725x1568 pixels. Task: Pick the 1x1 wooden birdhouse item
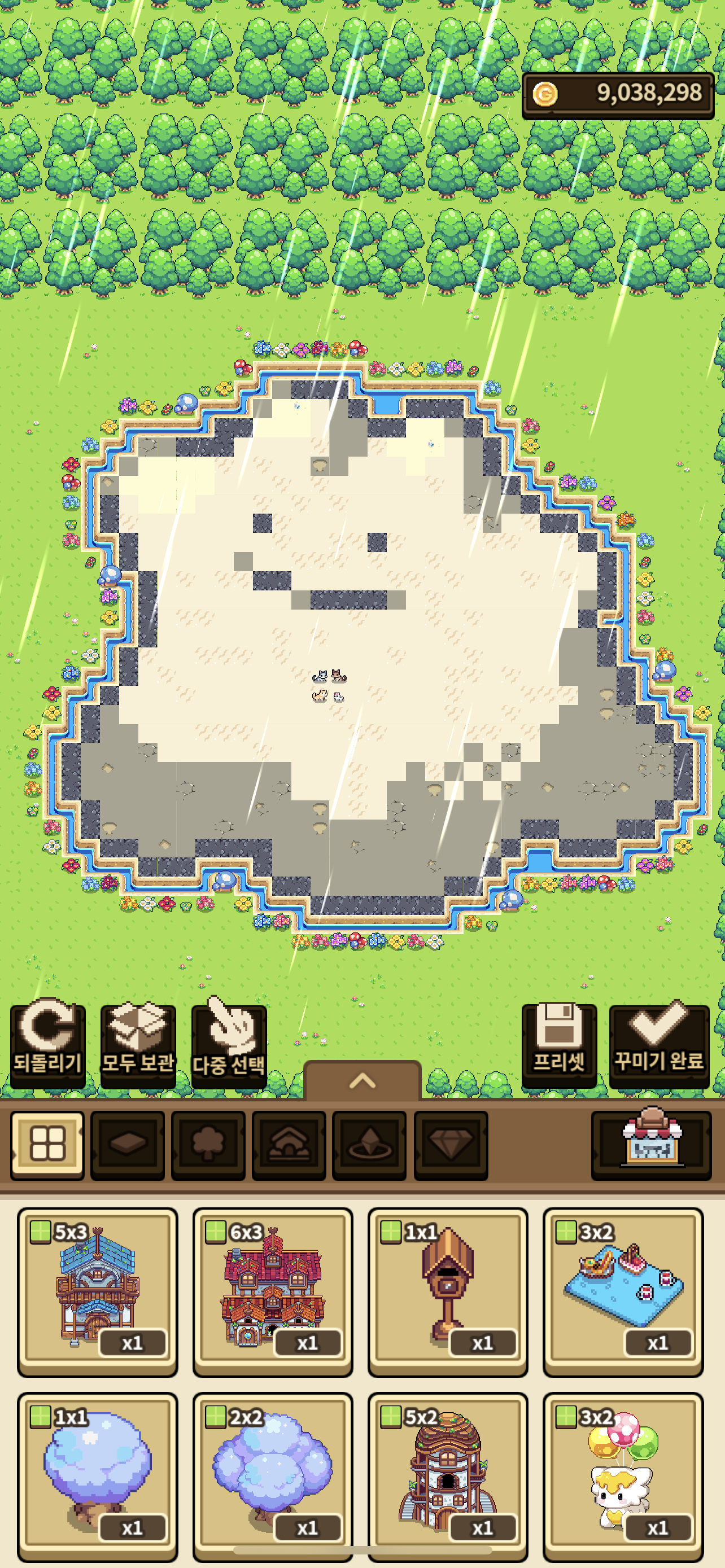(x=447, y=1290)
